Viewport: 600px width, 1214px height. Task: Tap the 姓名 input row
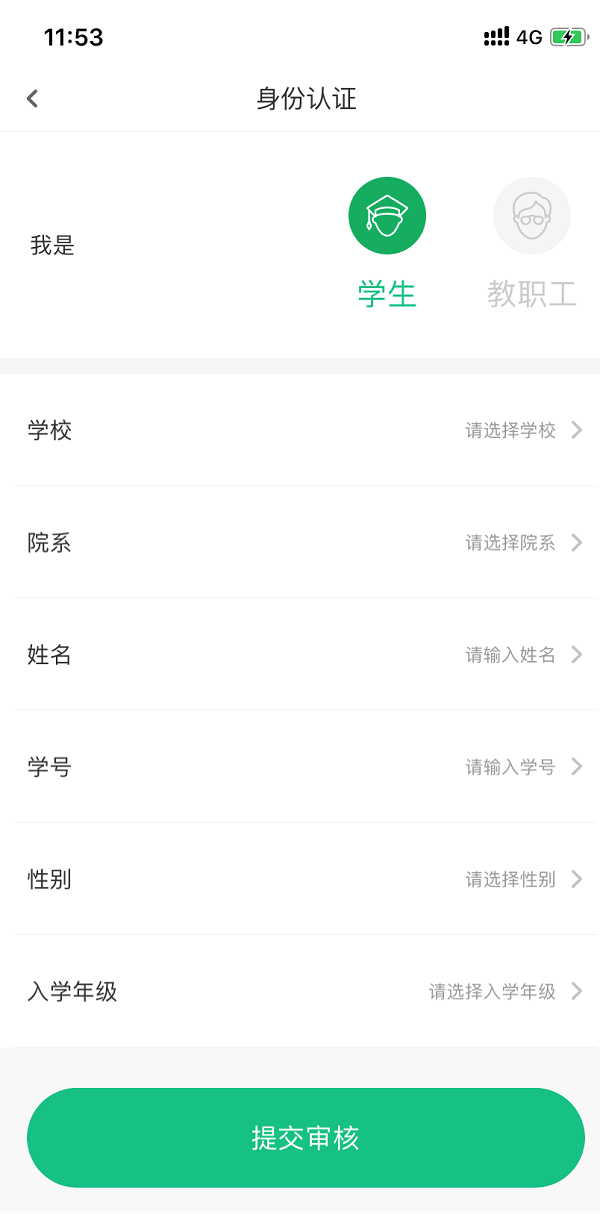pos(300,655)
